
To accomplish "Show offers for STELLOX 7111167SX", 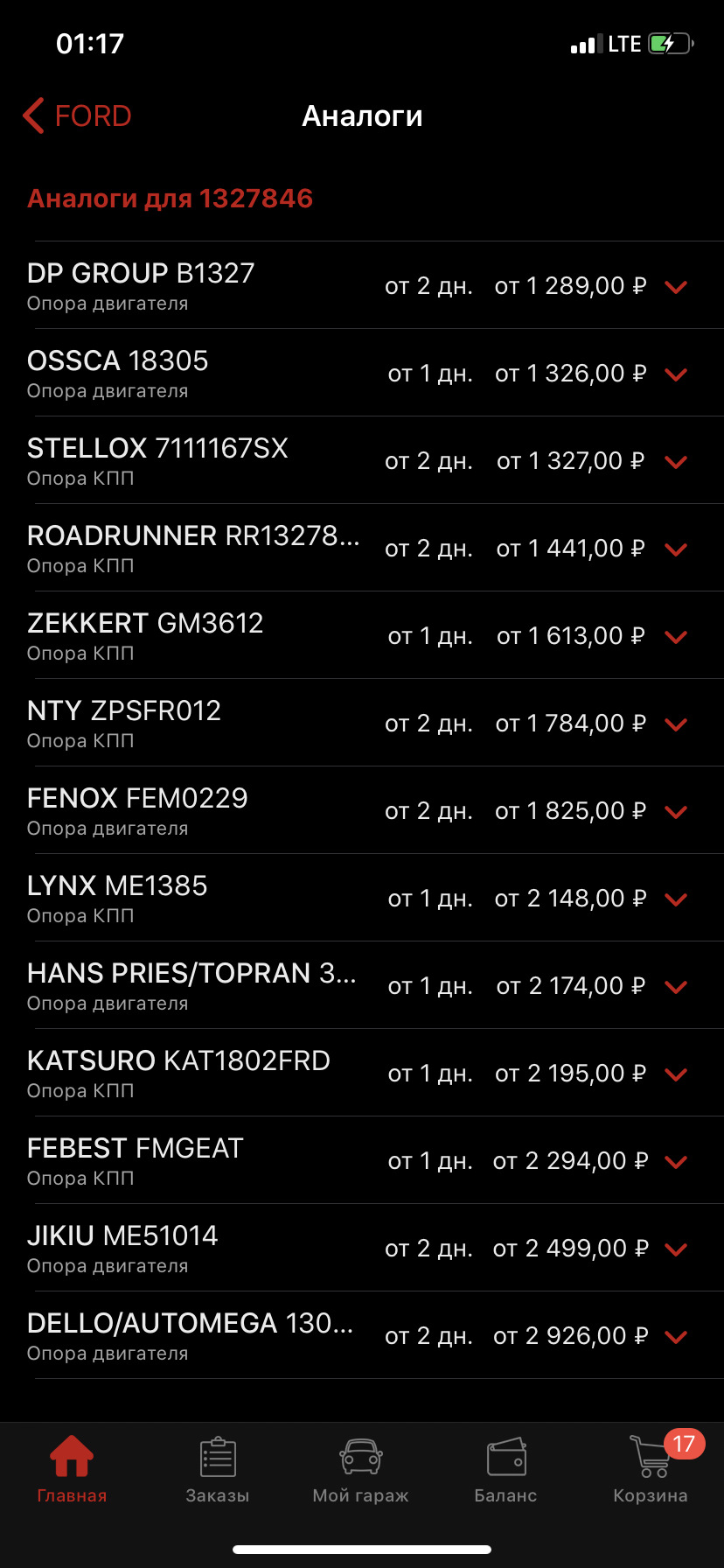I will 676,461.
